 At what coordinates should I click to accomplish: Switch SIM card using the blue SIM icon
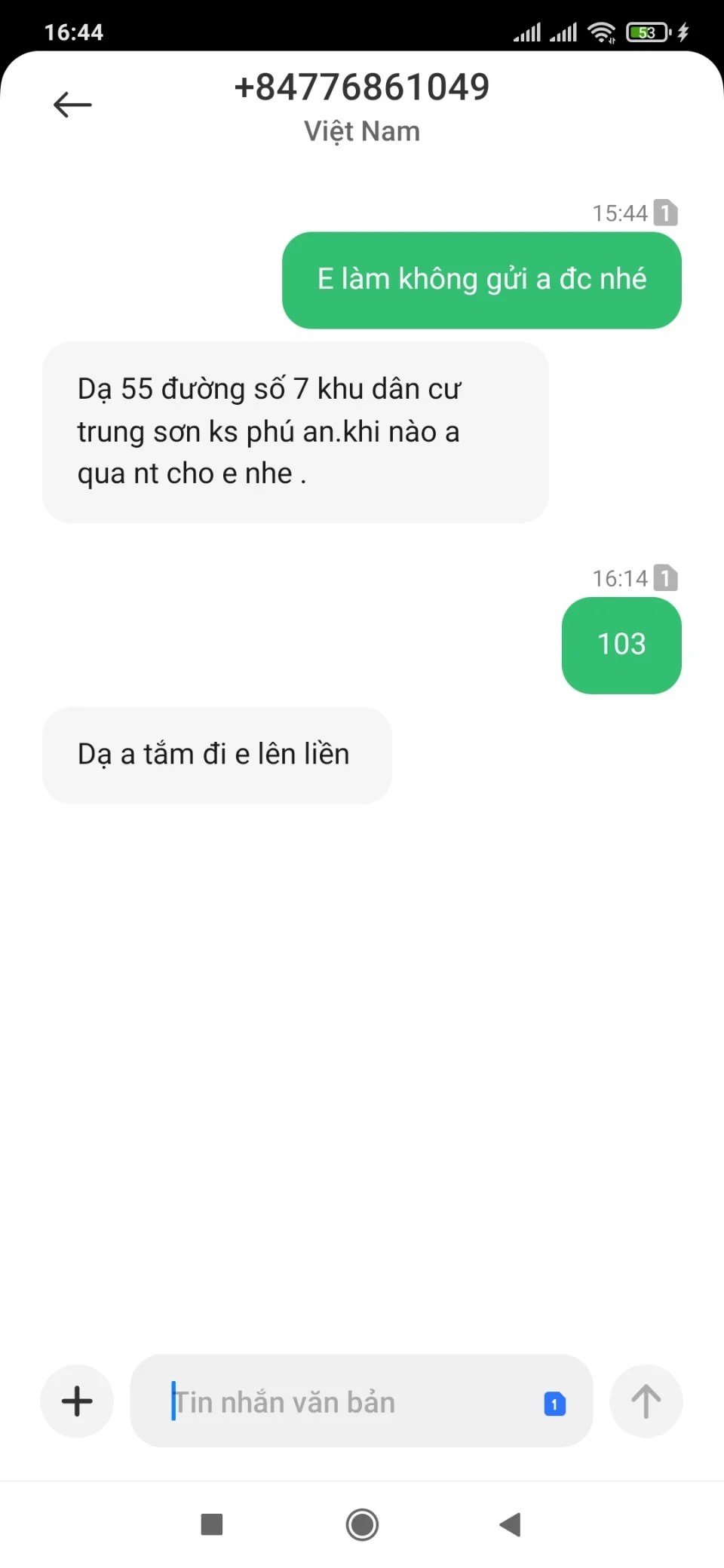pos(554,1404)
